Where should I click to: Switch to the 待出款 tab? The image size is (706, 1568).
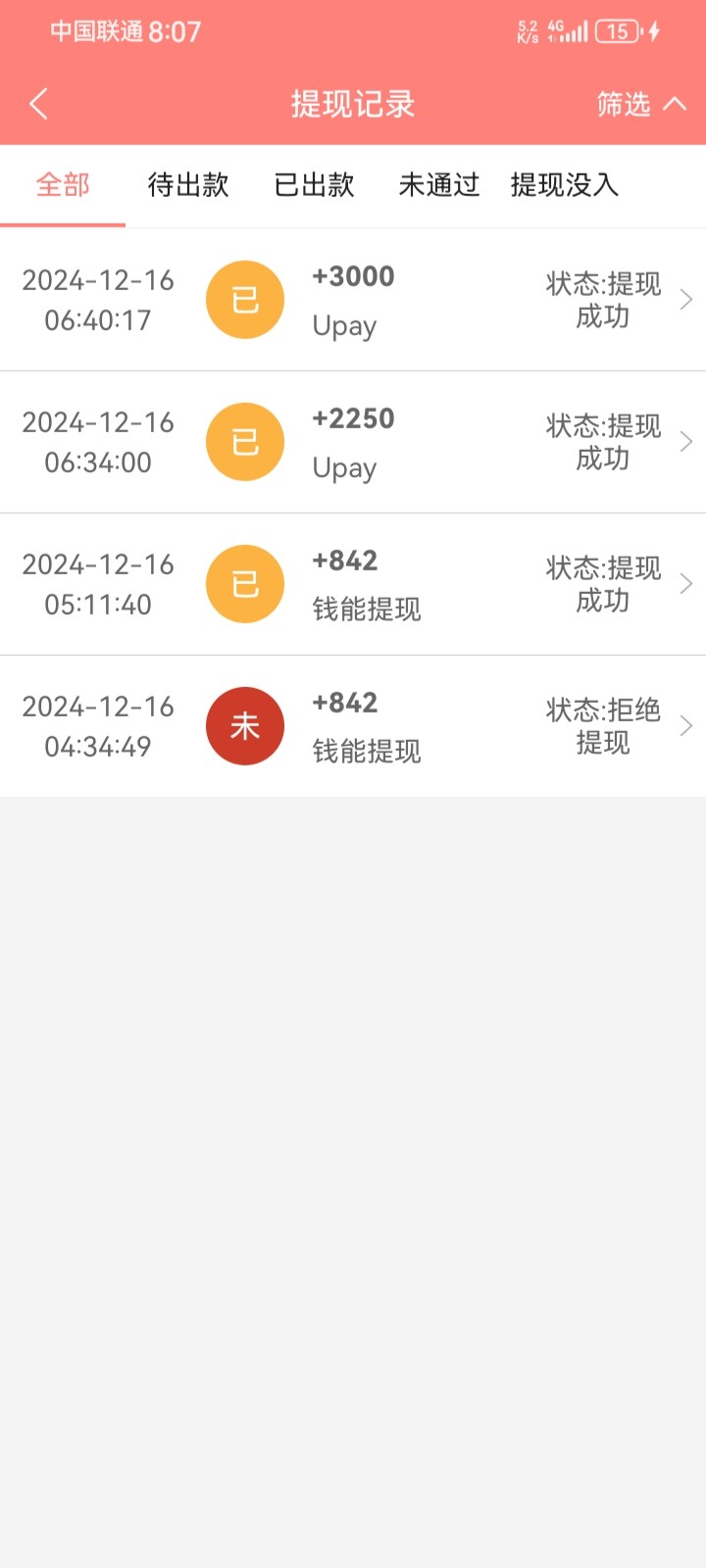tap(188, 186)
